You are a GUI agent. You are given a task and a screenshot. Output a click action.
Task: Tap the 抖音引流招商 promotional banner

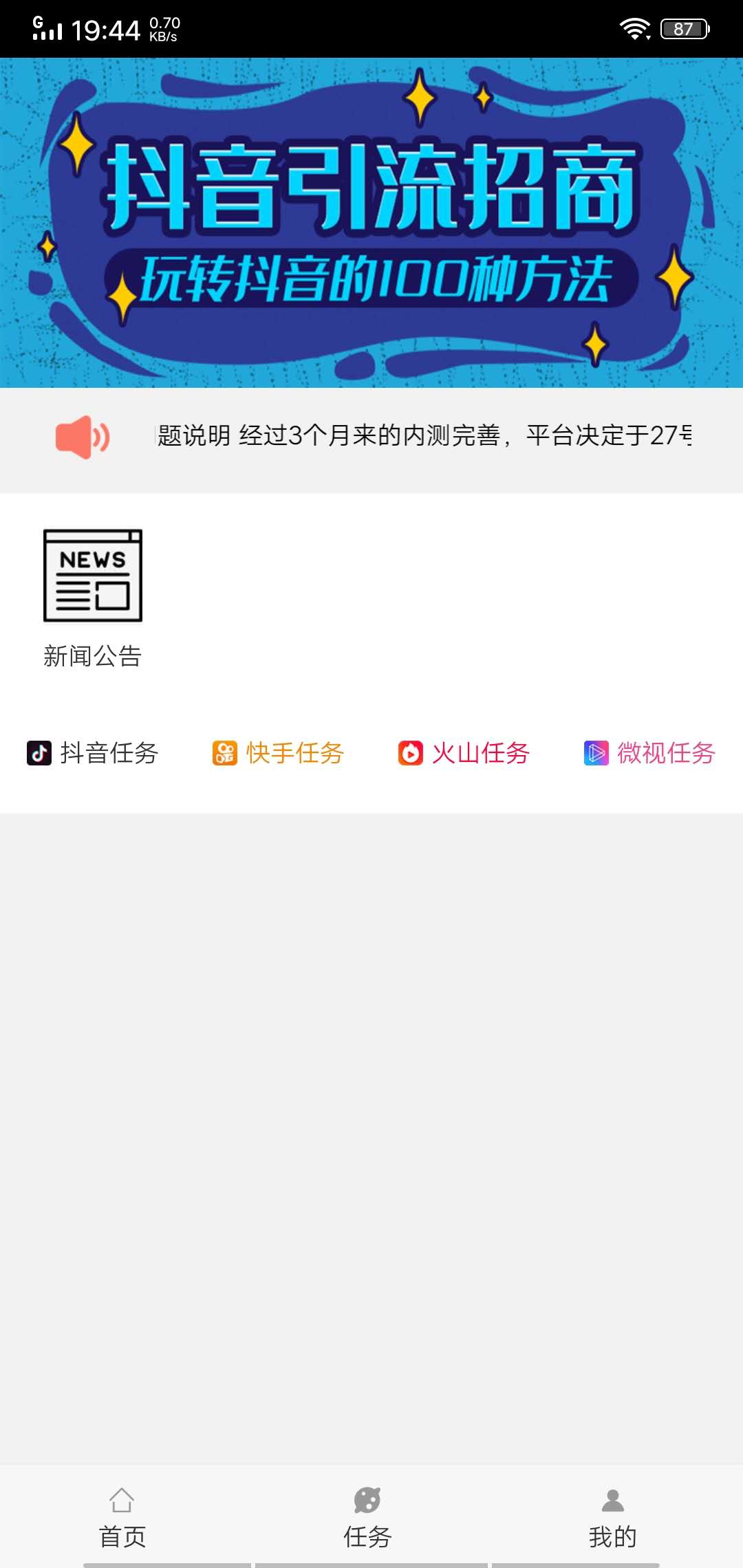coord(371,220)
